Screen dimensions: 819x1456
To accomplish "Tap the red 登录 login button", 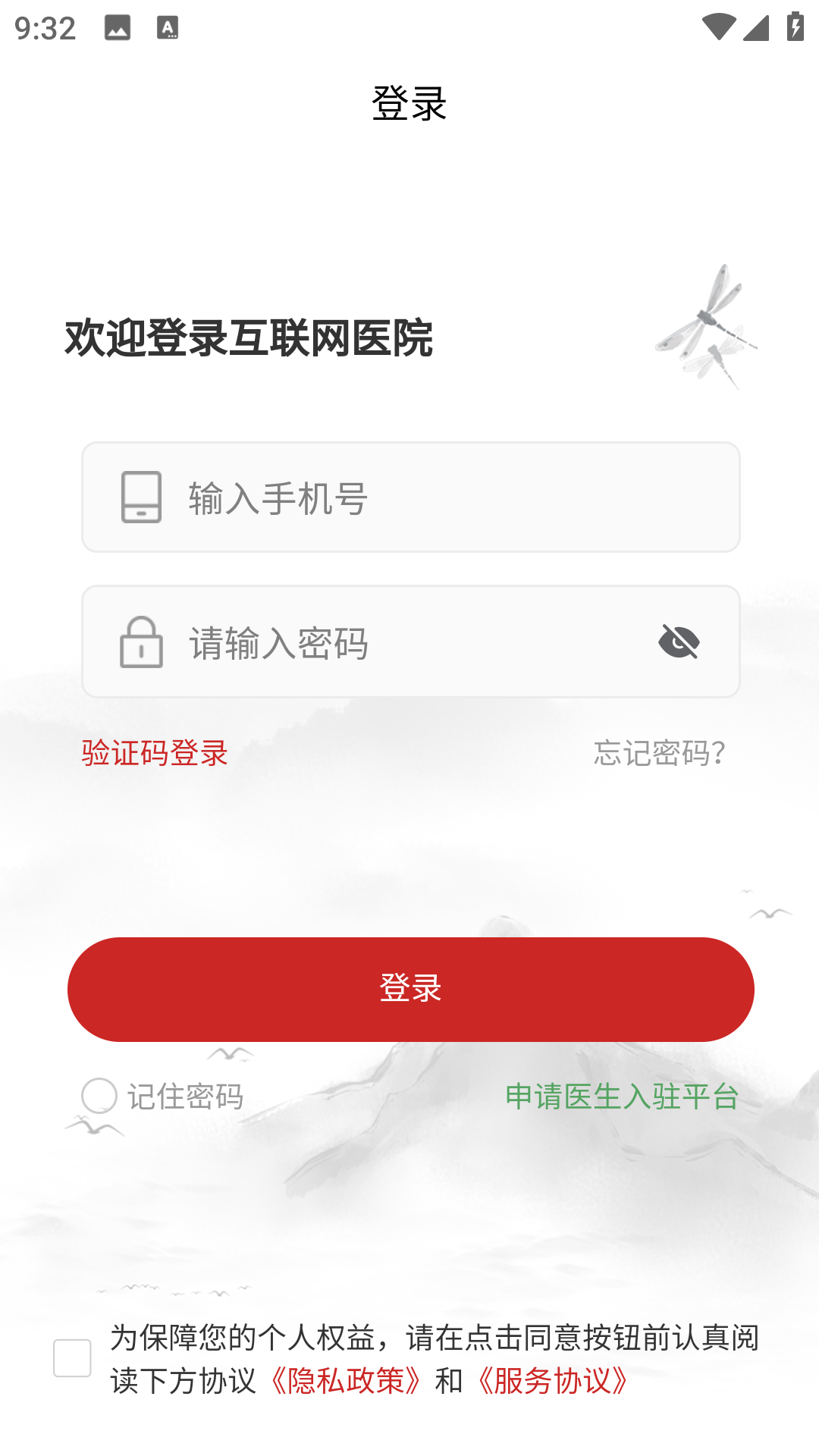I will 409,989.
